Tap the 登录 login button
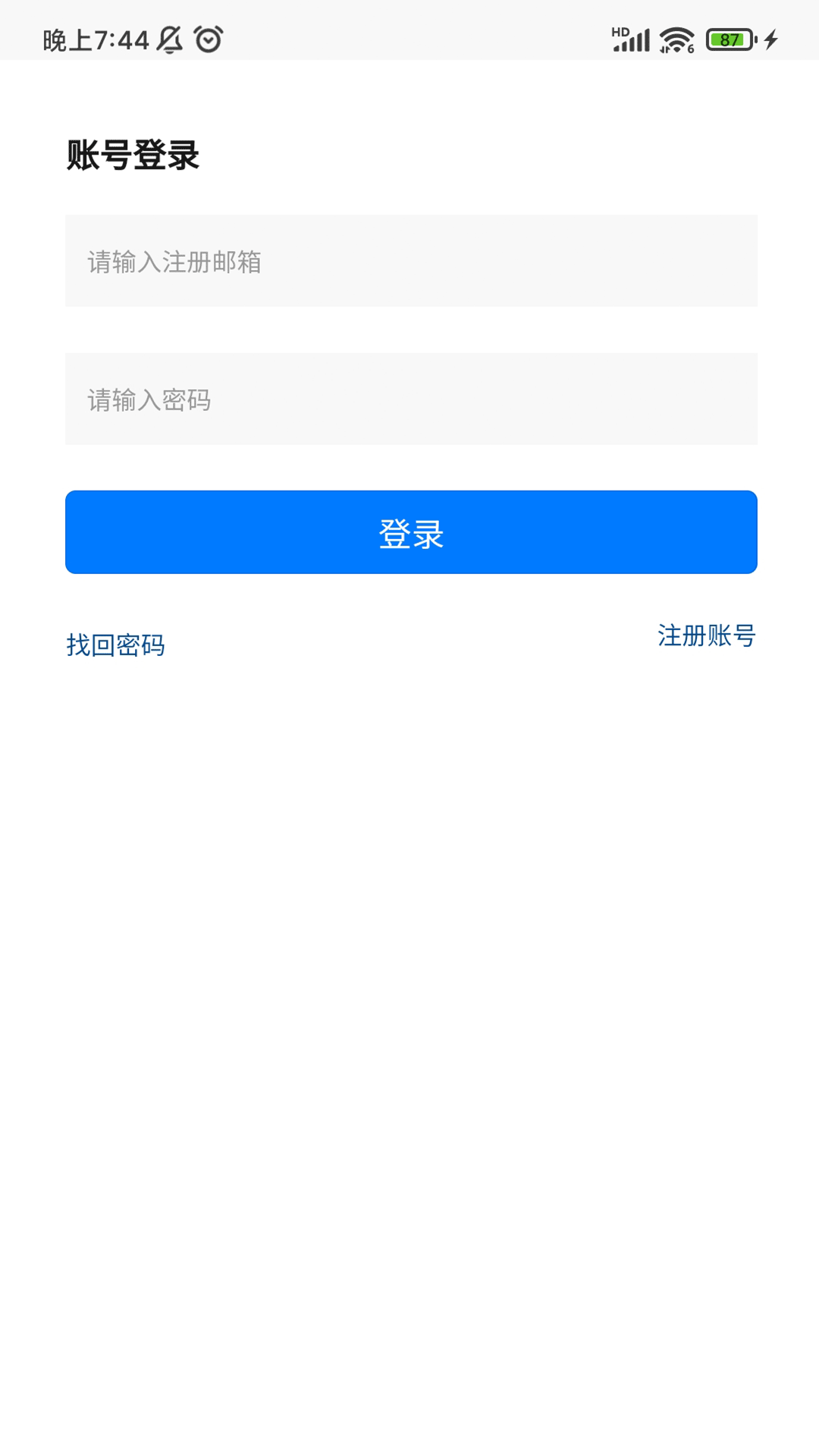Viewport: 819px width, 1456px height. pos(410,532)
